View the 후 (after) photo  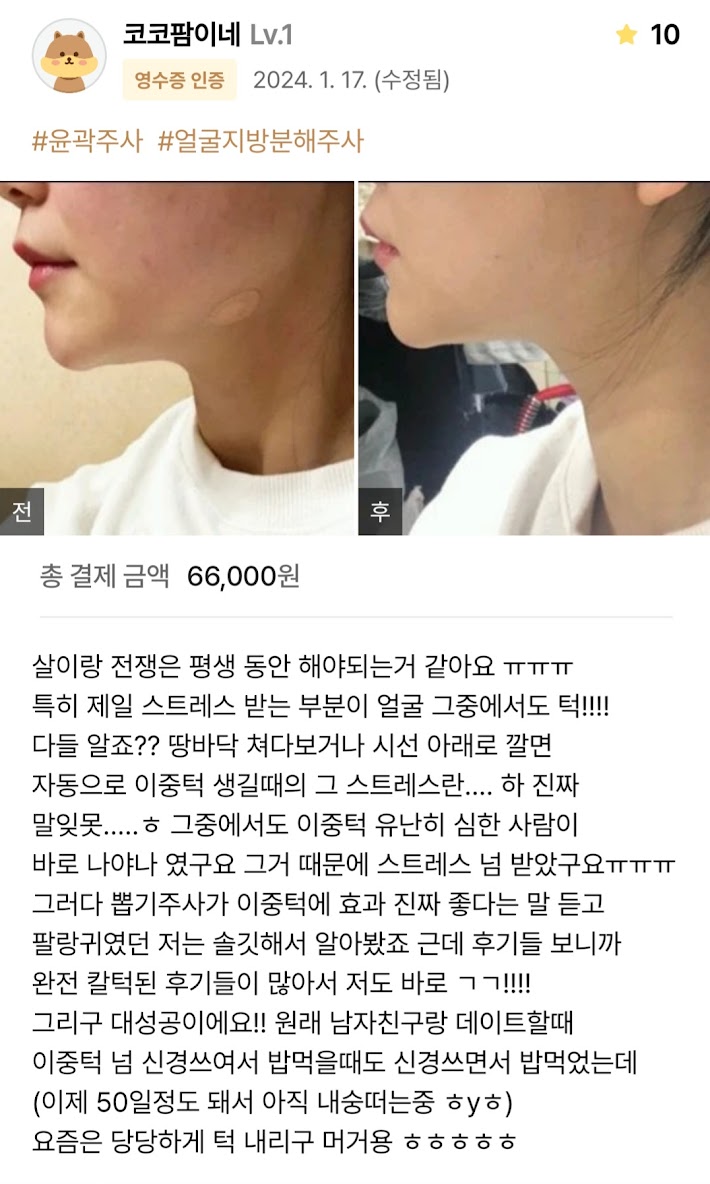pos(534,358)
